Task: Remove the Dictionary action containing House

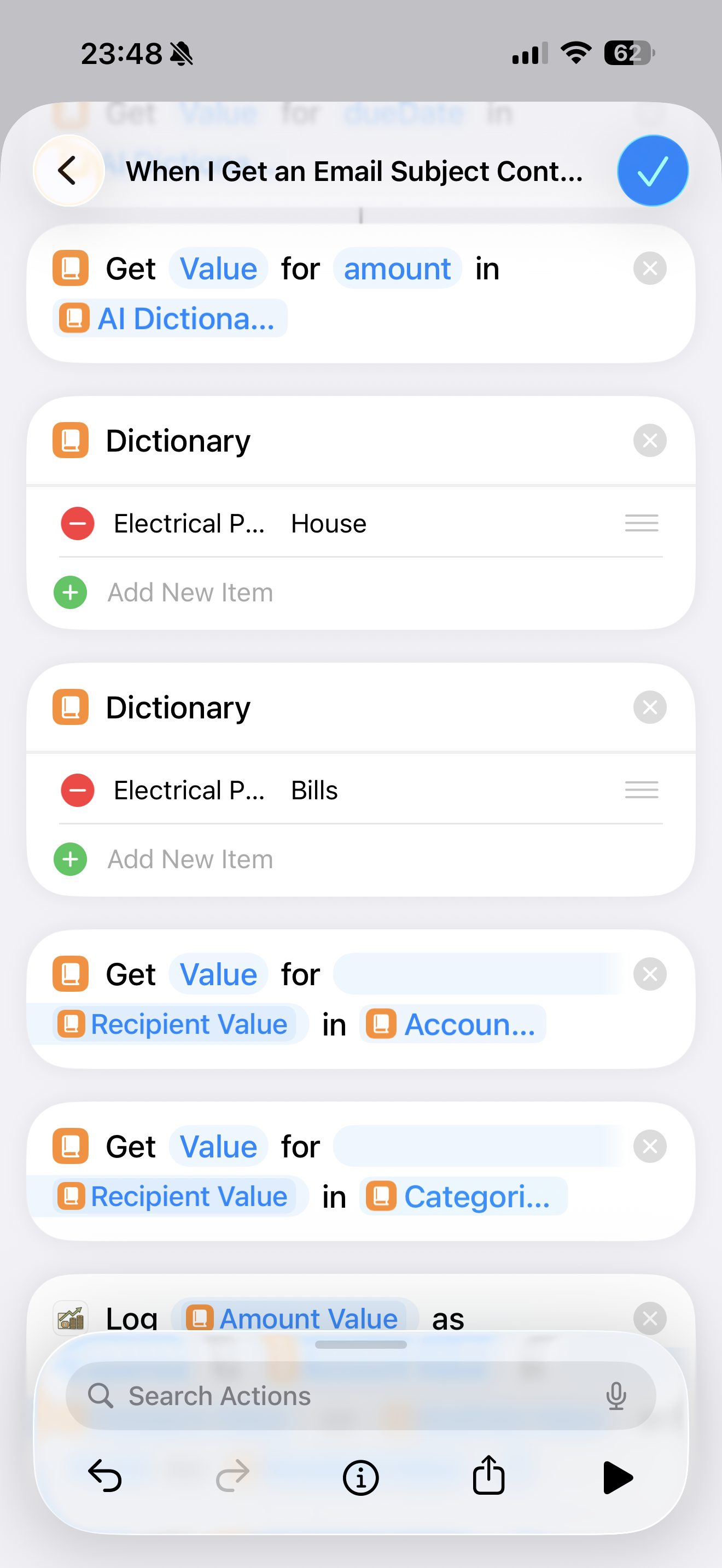Action: pyautogui.click(x=650, y=440)
